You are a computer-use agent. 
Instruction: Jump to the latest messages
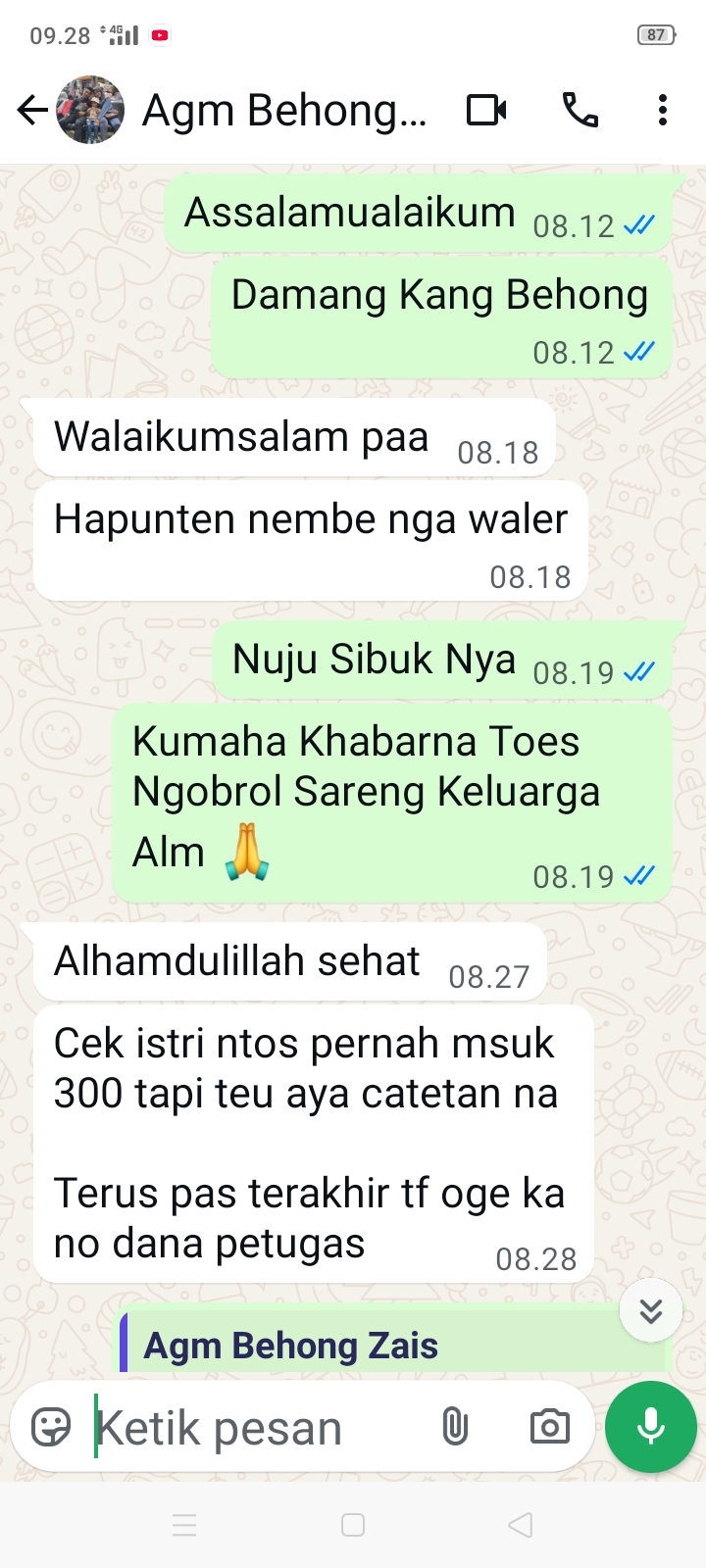coord(651,1310)
